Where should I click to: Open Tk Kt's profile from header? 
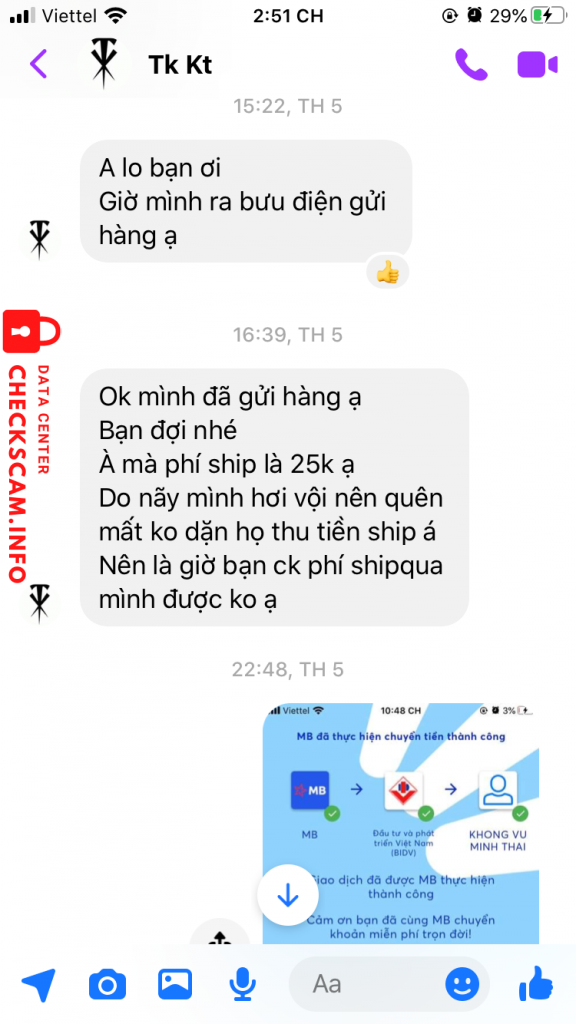point(180,65)
